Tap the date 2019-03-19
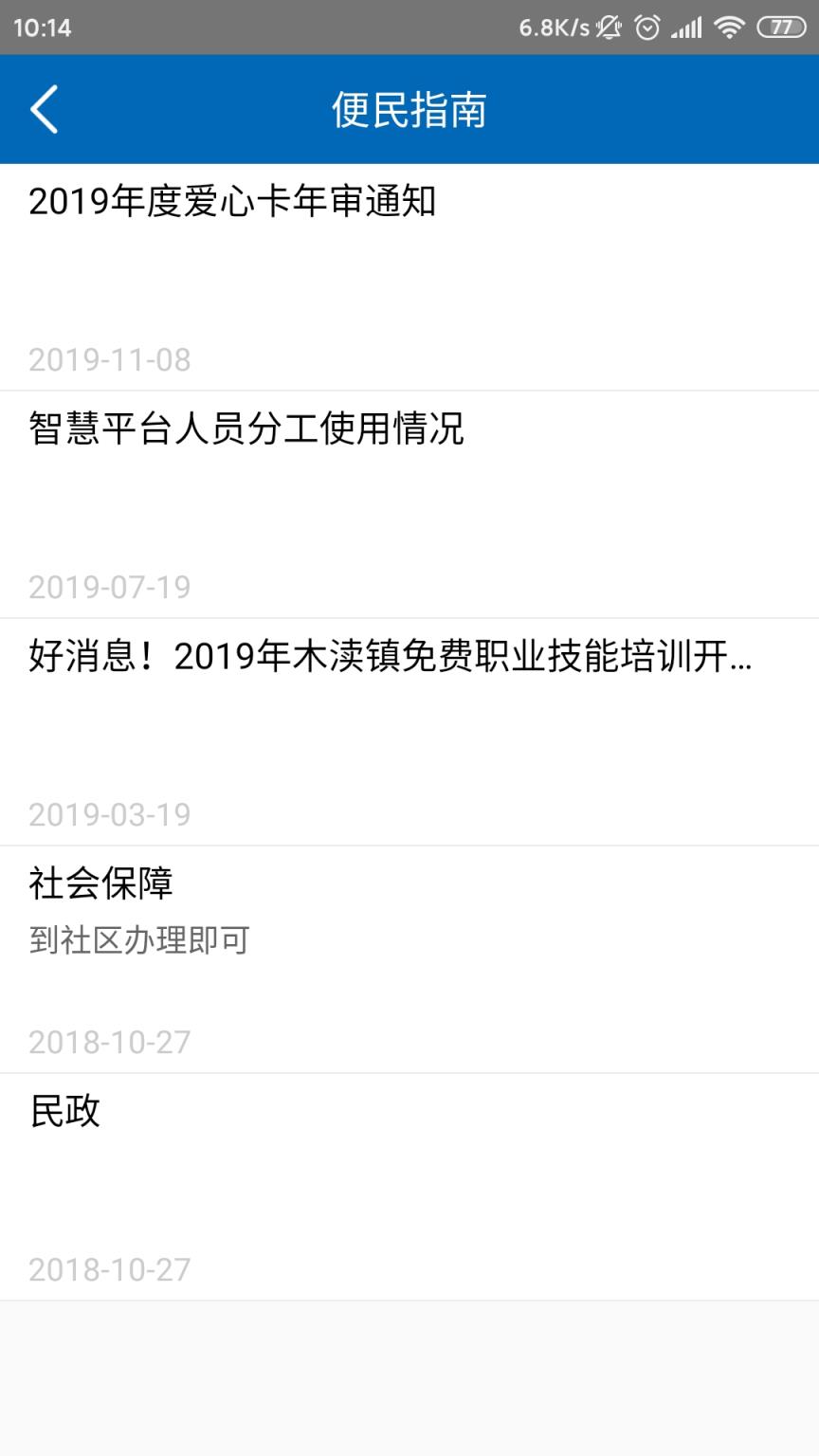Viewport: 819px width, 1456px height. coord(109,813)
